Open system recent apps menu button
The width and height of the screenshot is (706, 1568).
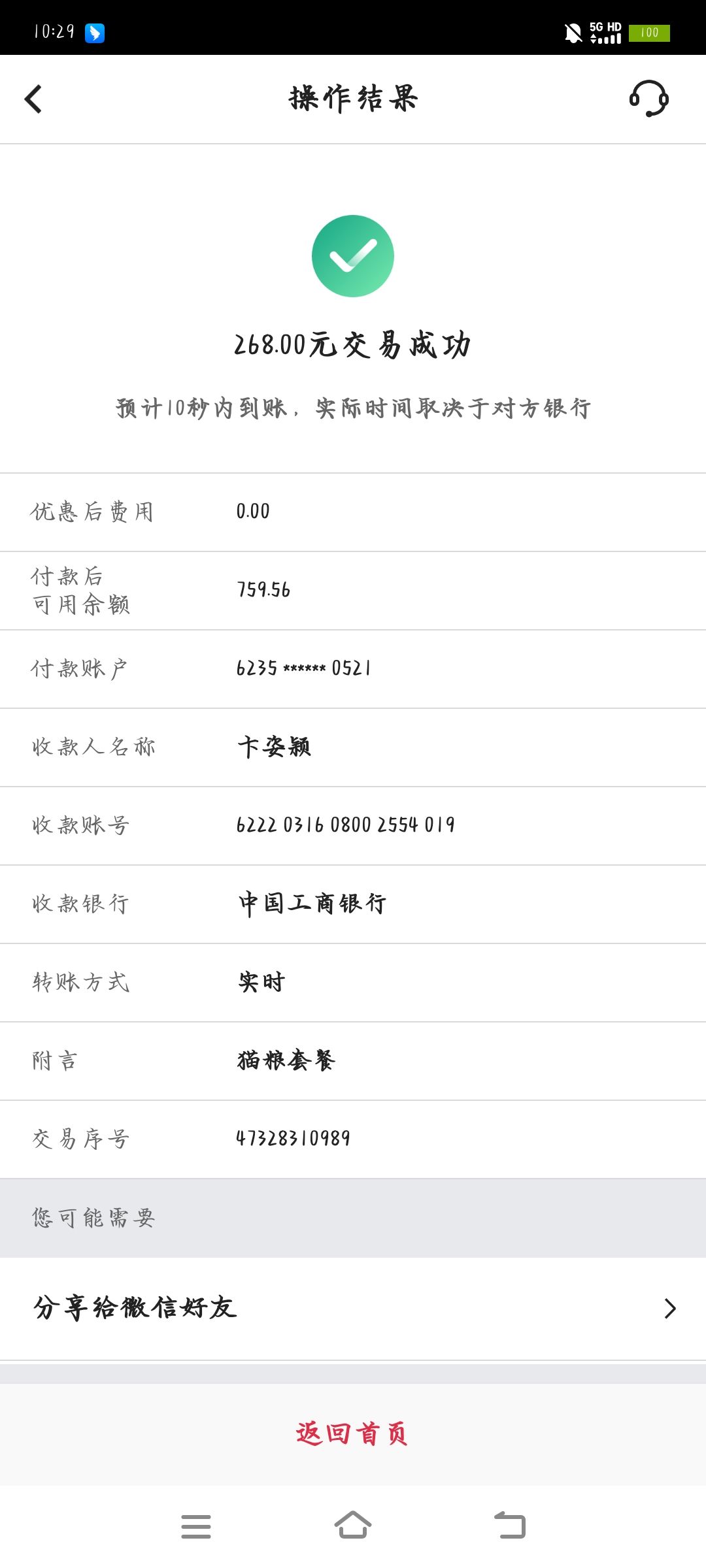click(196, 1527)
